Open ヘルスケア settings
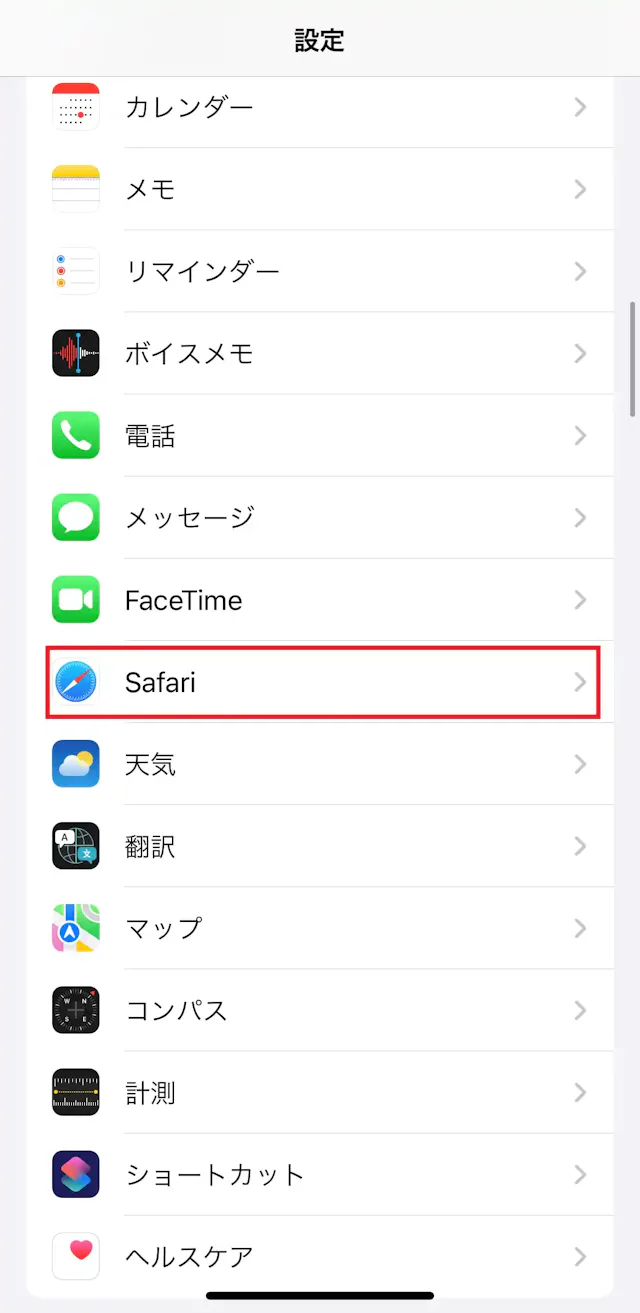Screen dimensions: 640x1313 click(x=320, y=1256)
